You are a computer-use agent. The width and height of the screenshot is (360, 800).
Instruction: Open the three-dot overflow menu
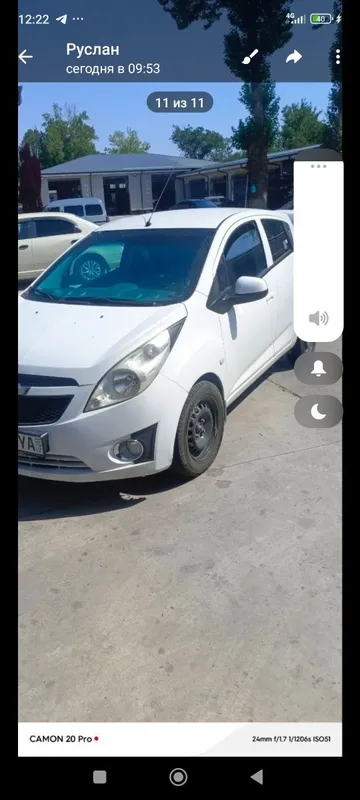tap(338, 57)
